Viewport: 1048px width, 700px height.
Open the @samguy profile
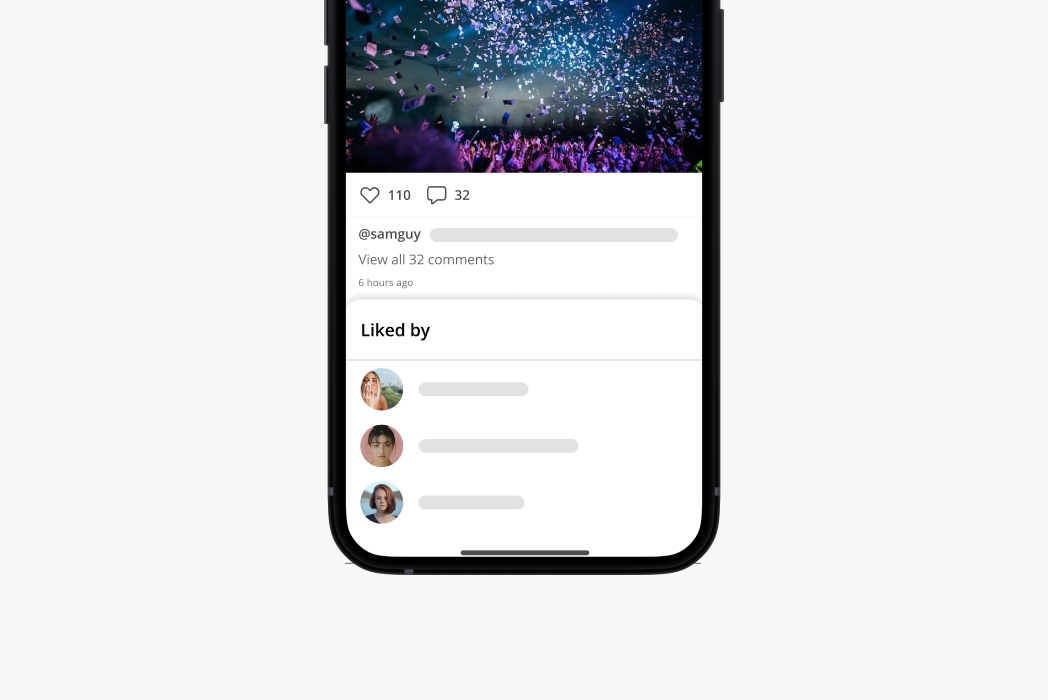pos(389,235)
